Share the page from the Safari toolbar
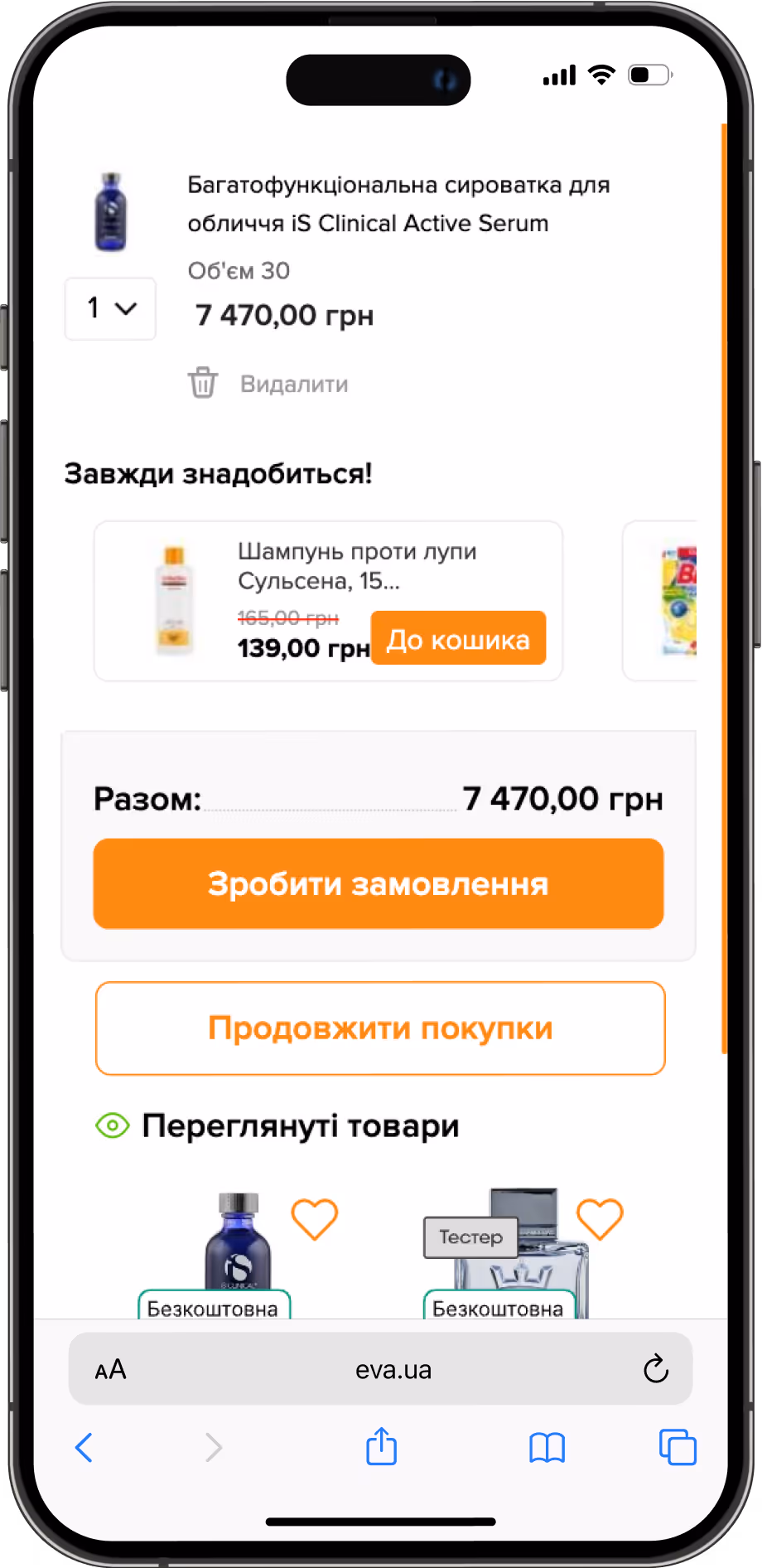This screenshot has width=762, height=1568. (x=381, y=1447)
